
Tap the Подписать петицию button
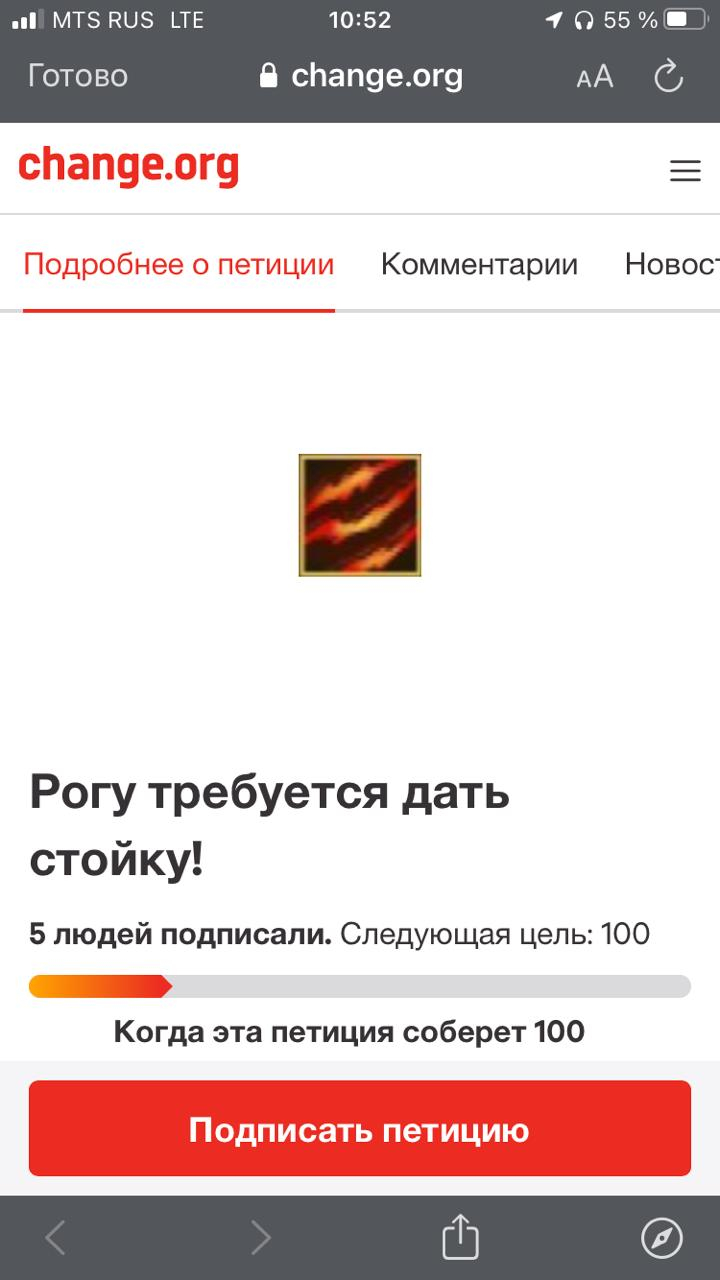point(360,1130)
